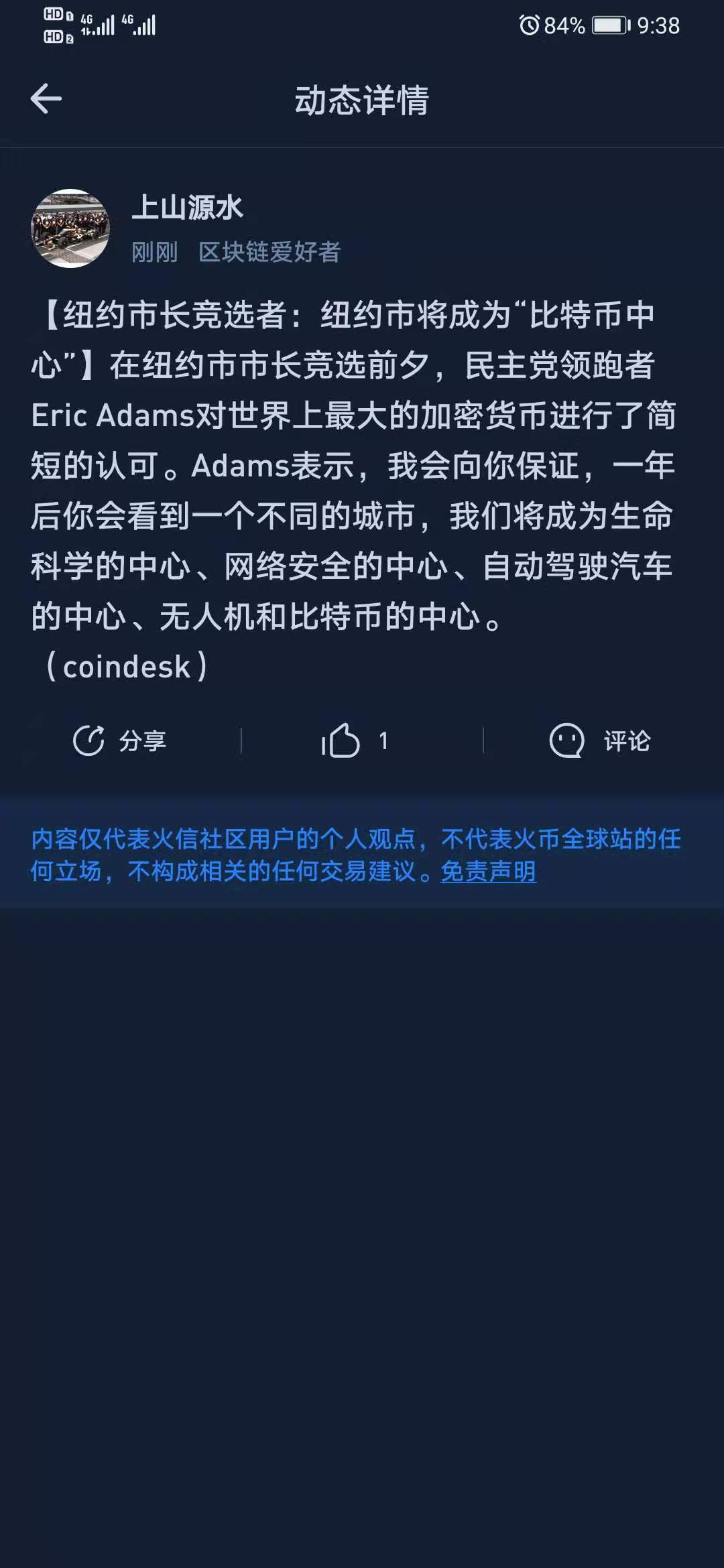Open the username 上山源水
This screenshot has height=1568, width=724.
point(187,208)
